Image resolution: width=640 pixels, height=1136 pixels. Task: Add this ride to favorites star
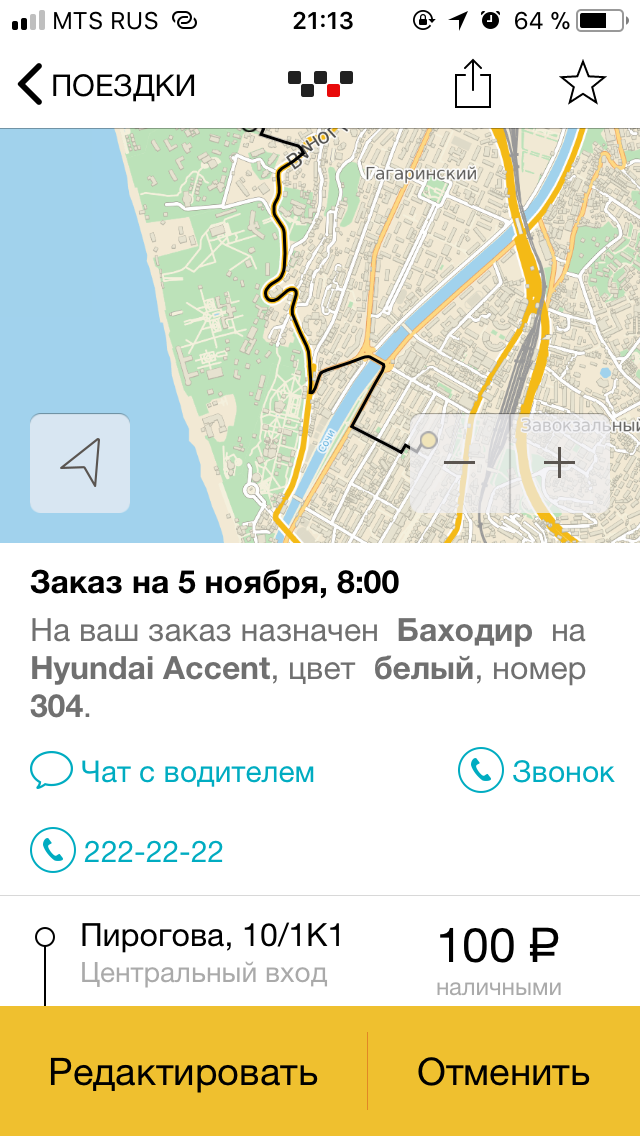583,83
